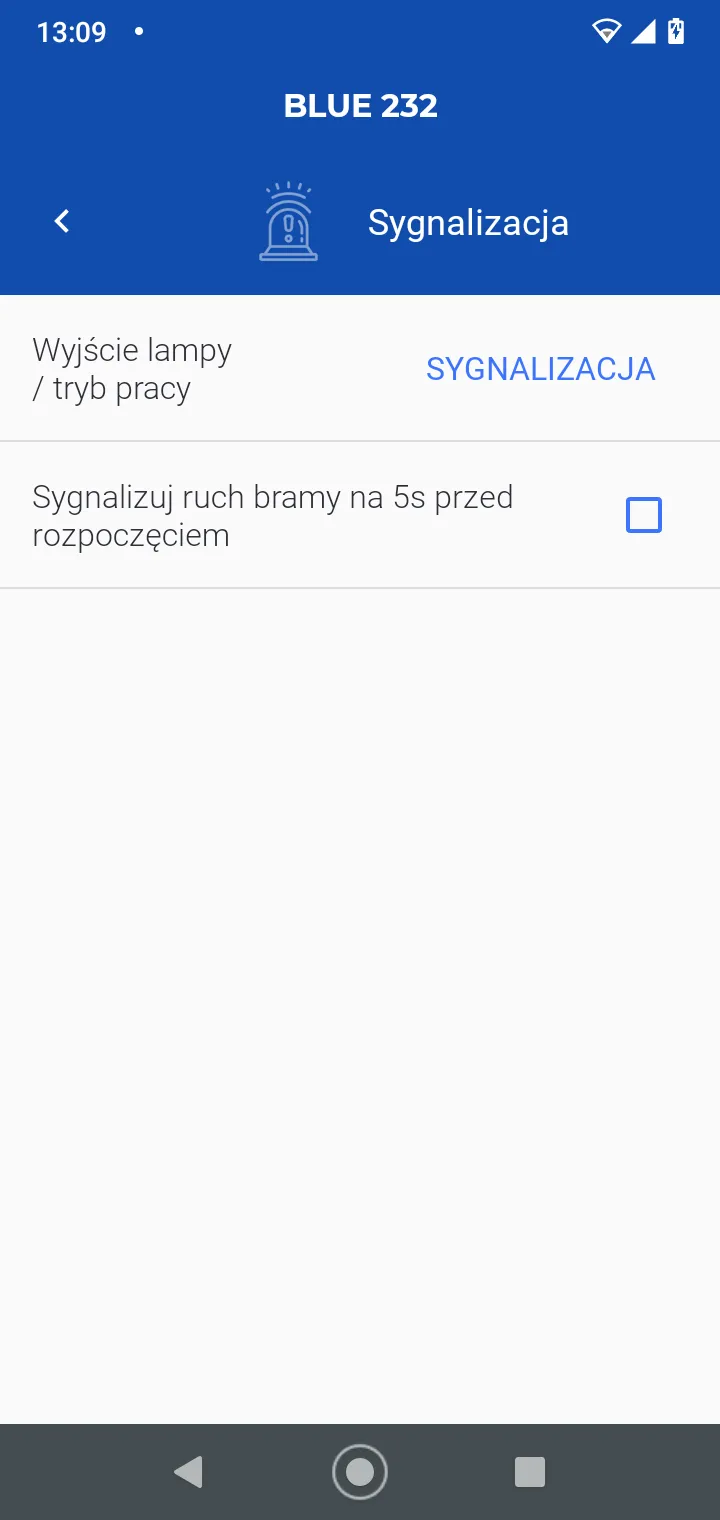720x1520 pixels.
Task: Tap the system back button
Action: [188, 1472]
